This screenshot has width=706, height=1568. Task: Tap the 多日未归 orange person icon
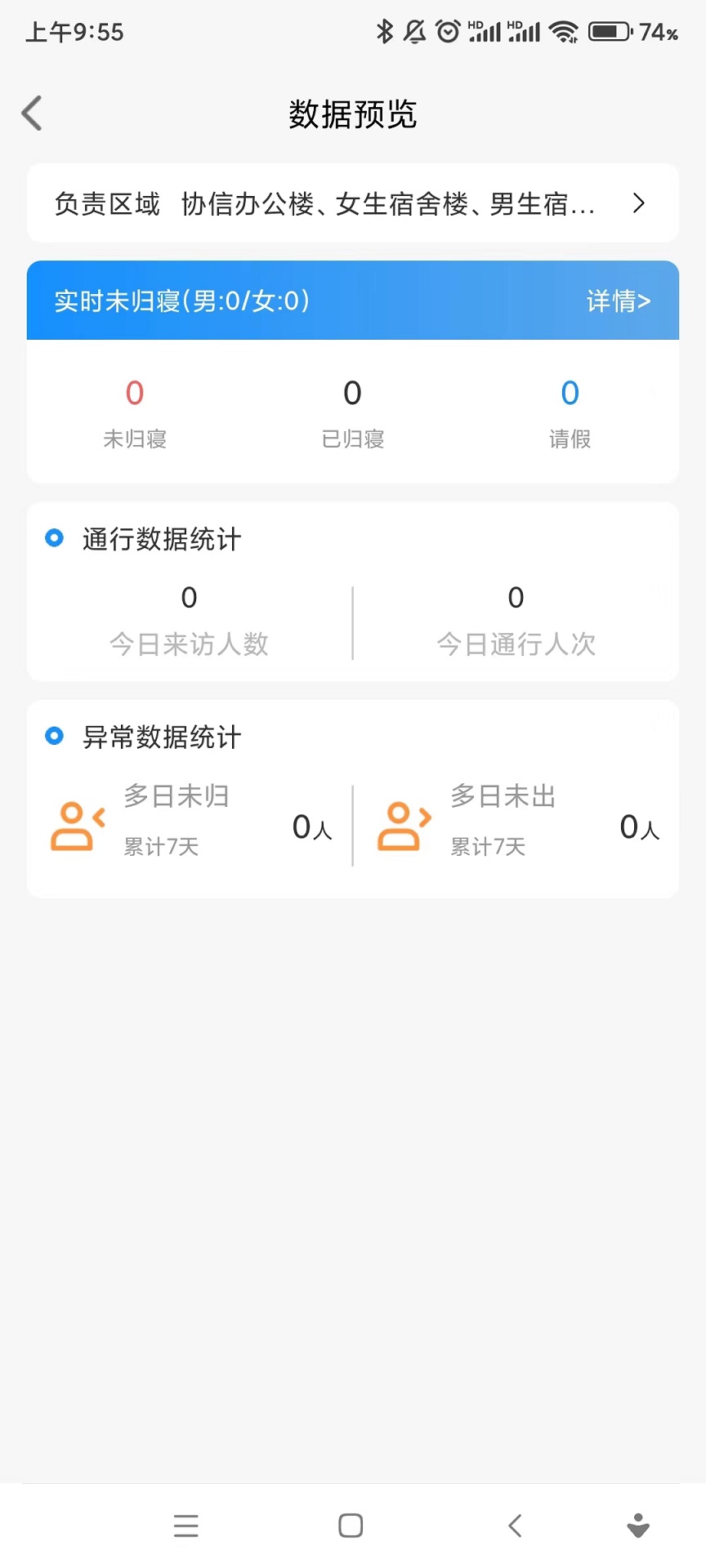pyautogui.click(x=77, y=826)
